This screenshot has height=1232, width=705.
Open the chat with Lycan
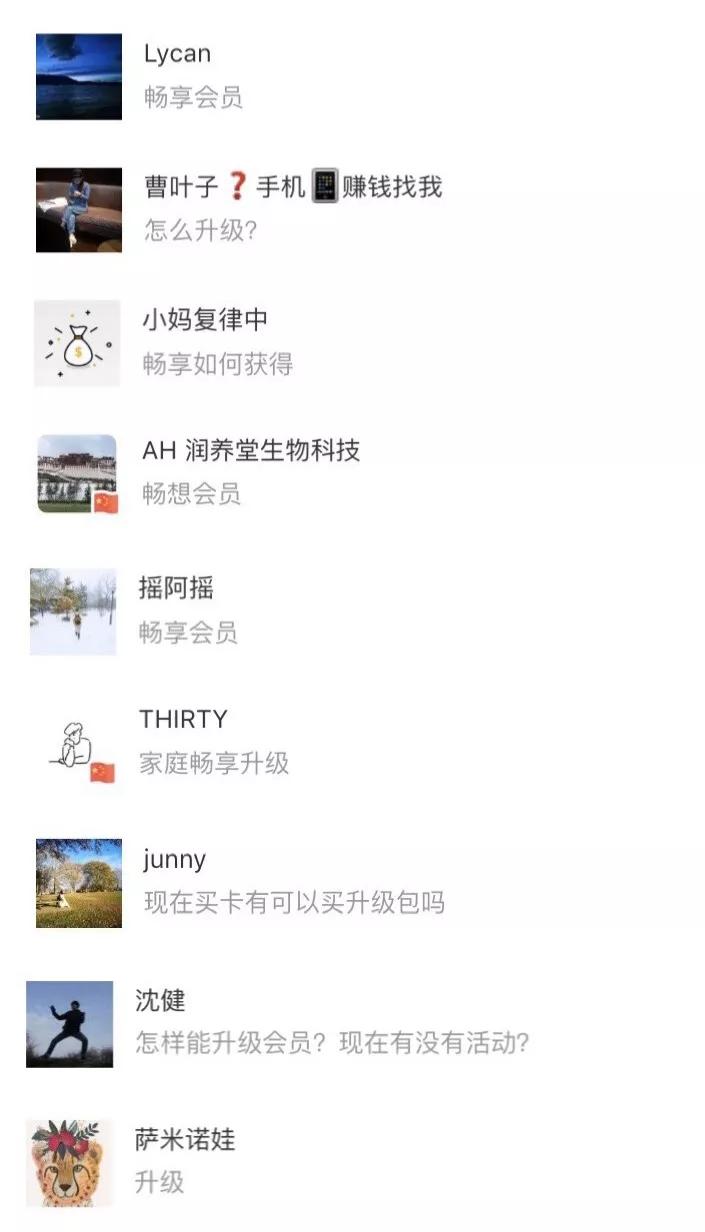(x=352, y=76)
